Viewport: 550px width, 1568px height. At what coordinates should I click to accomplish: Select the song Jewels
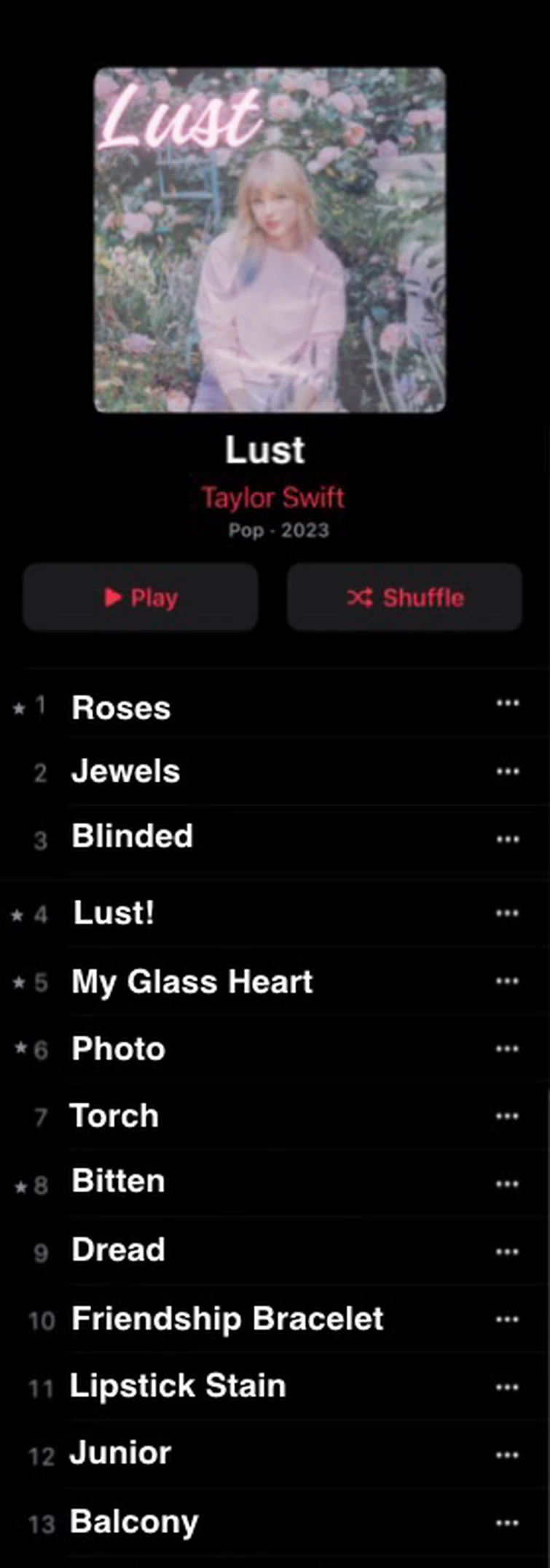[x=125, y=772]
